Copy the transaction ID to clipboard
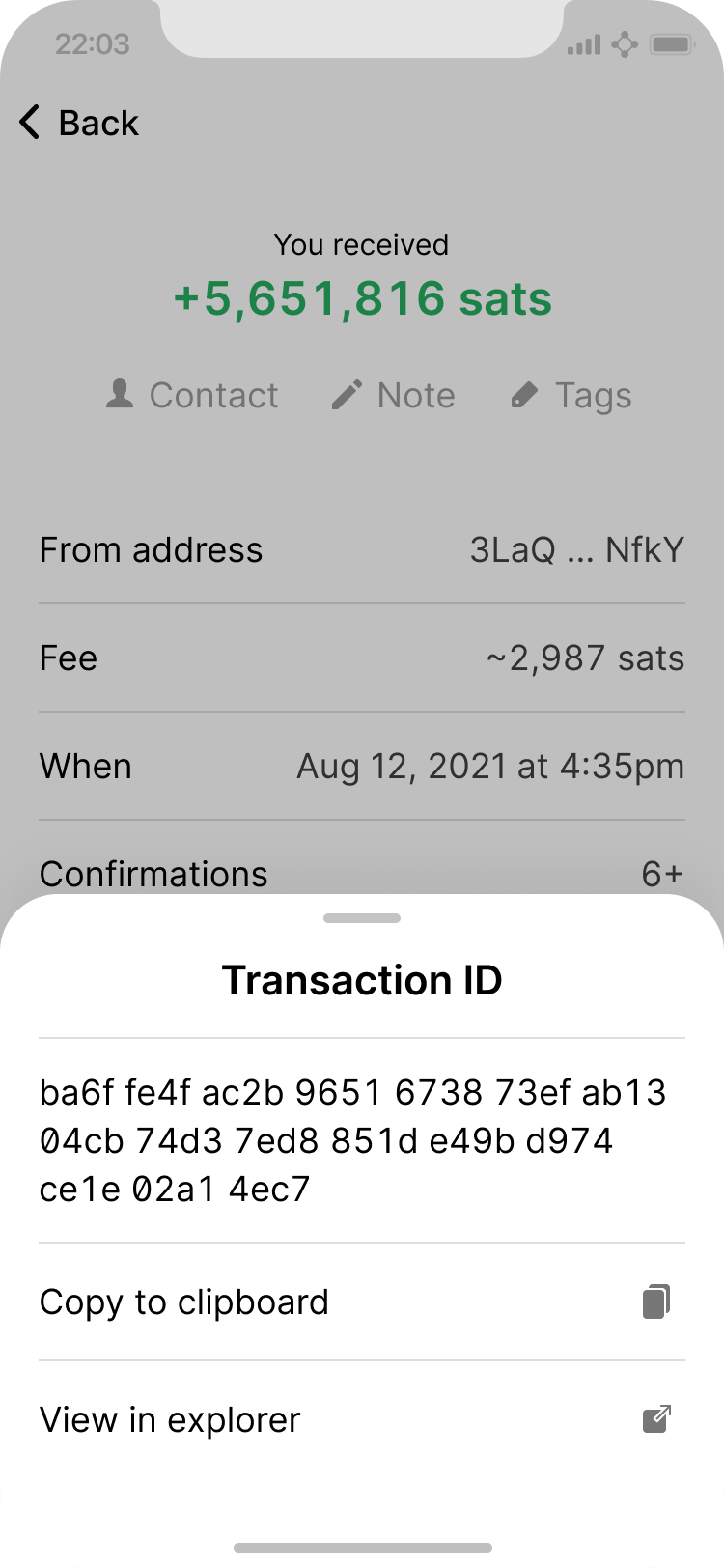The image size is (724, 1568). 361,1302
